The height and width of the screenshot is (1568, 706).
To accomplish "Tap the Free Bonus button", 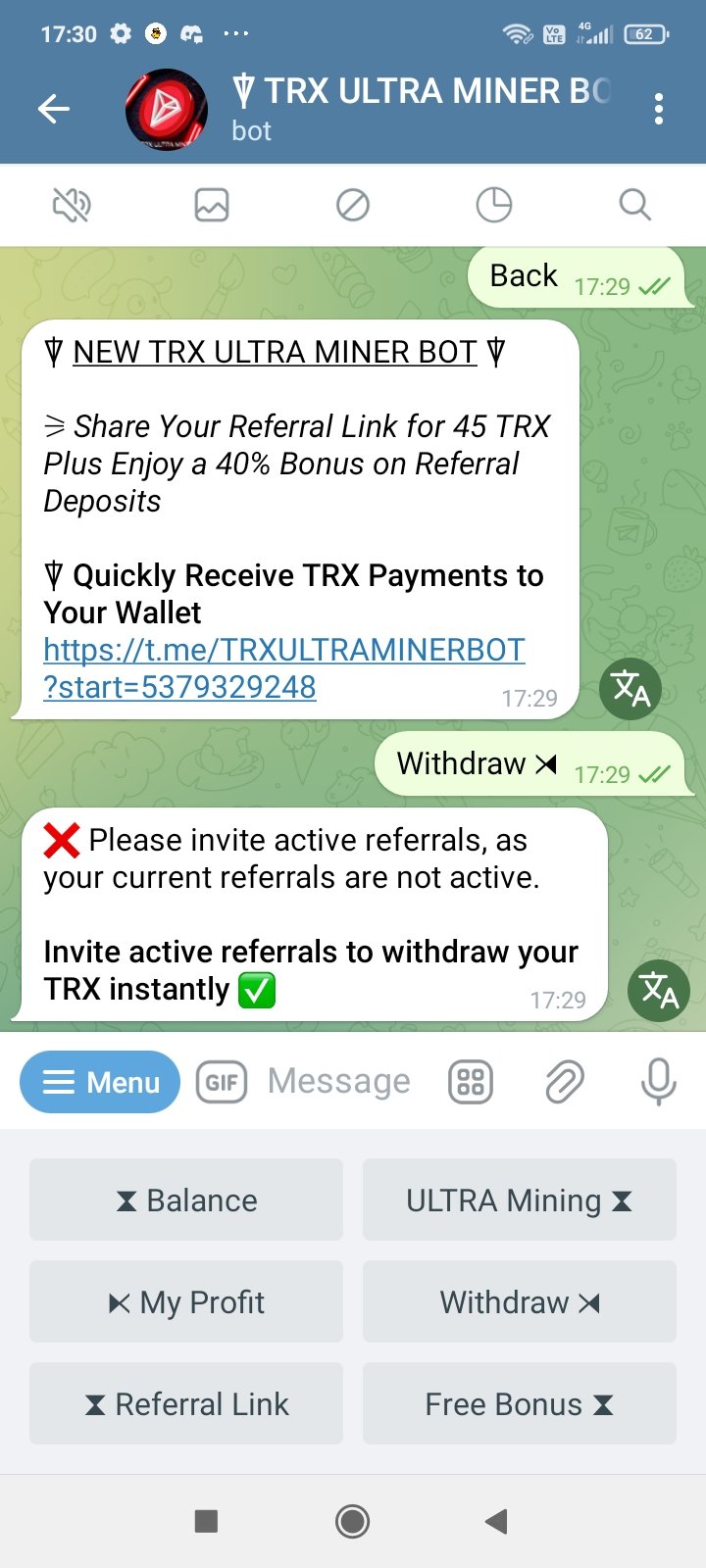I will click(520, 1403).
